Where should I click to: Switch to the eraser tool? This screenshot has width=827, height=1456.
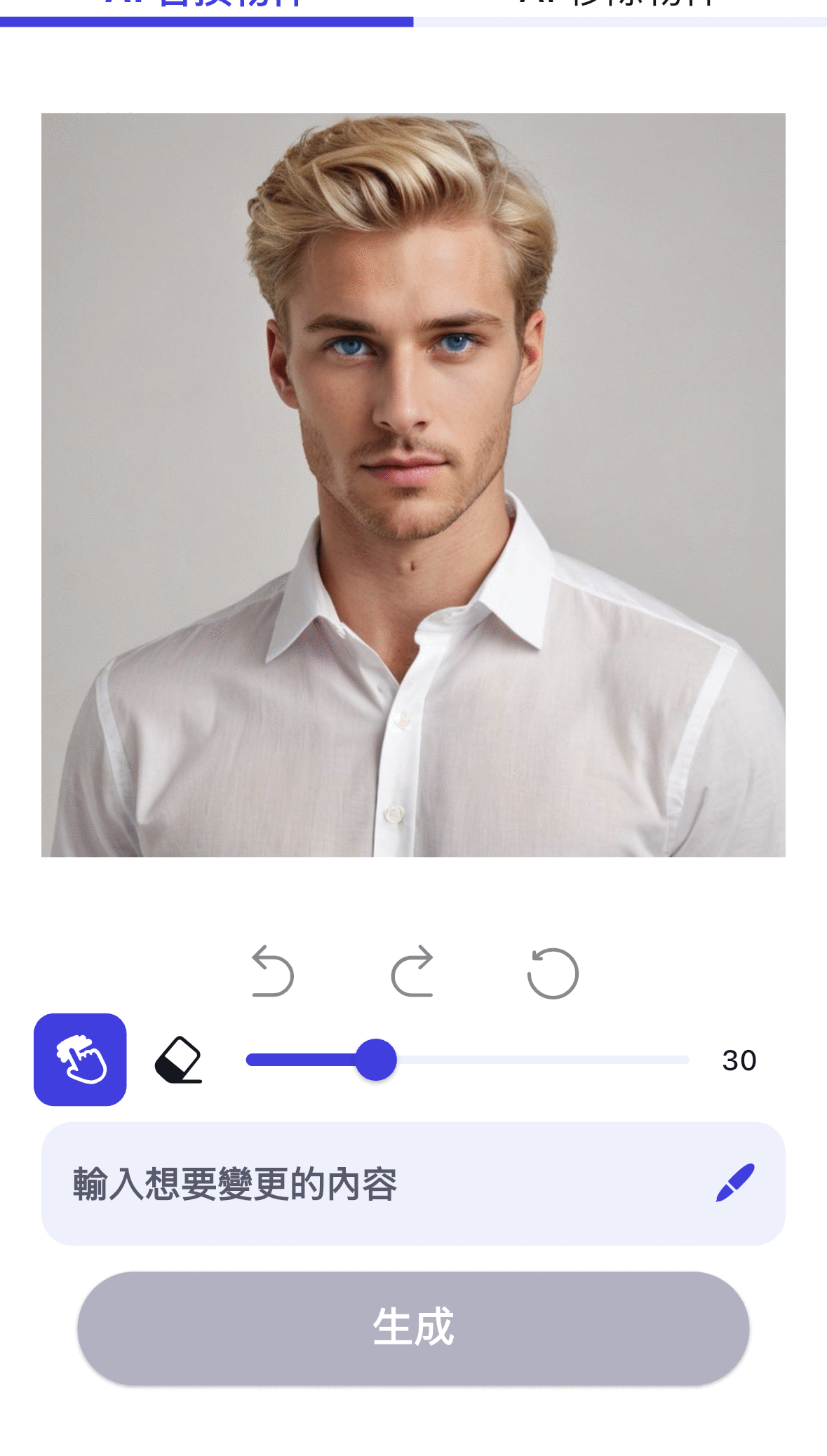click(178, 1059)
